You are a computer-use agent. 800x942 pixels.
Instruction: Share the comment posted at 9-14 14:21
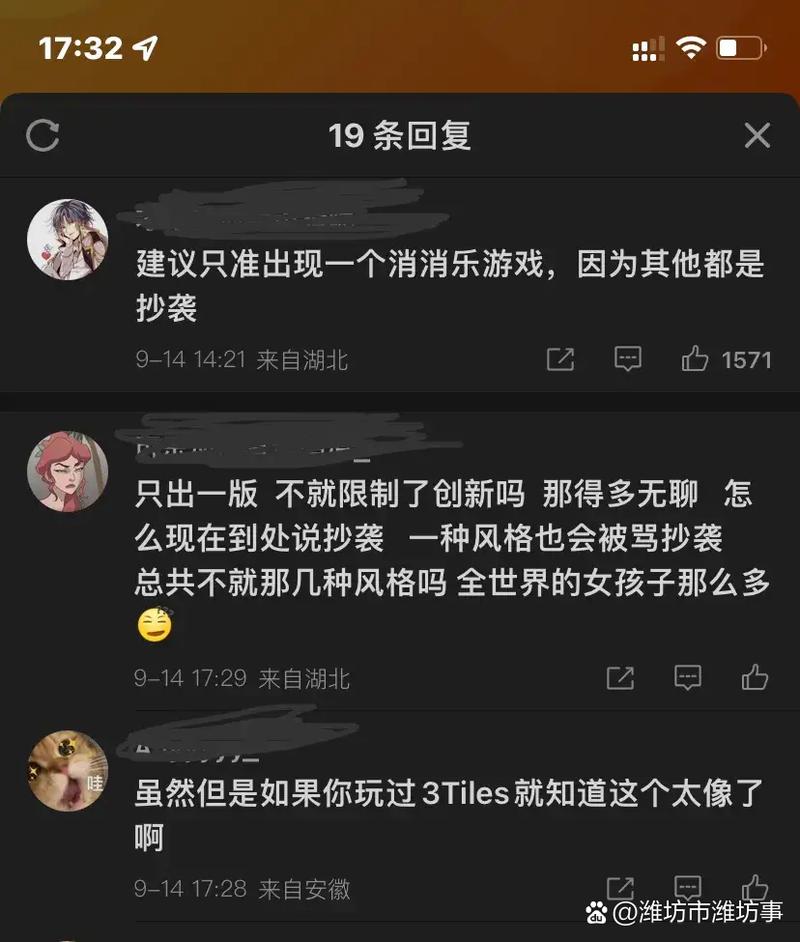coord(560,359)
